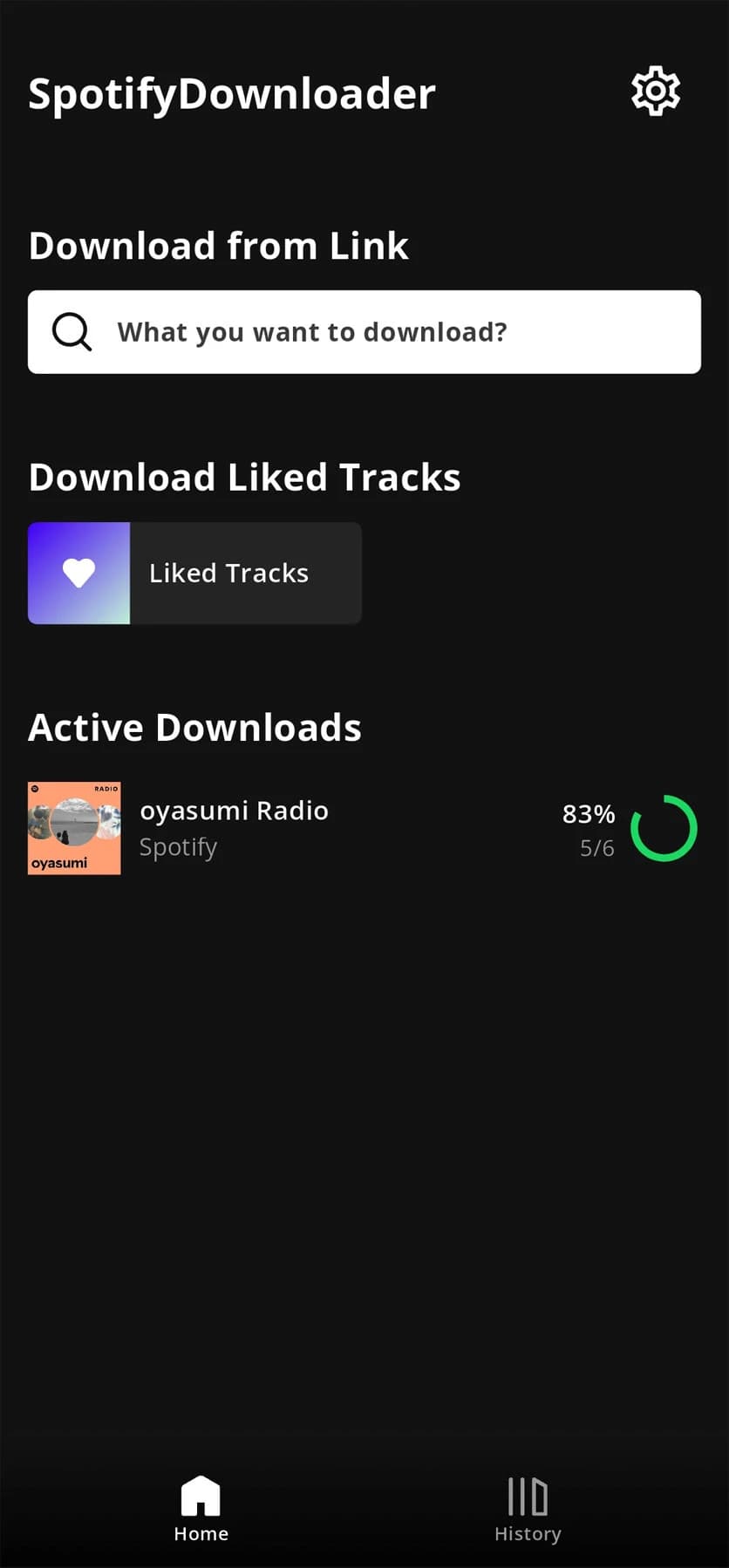Click the green download progress ring

pos(664,828)
